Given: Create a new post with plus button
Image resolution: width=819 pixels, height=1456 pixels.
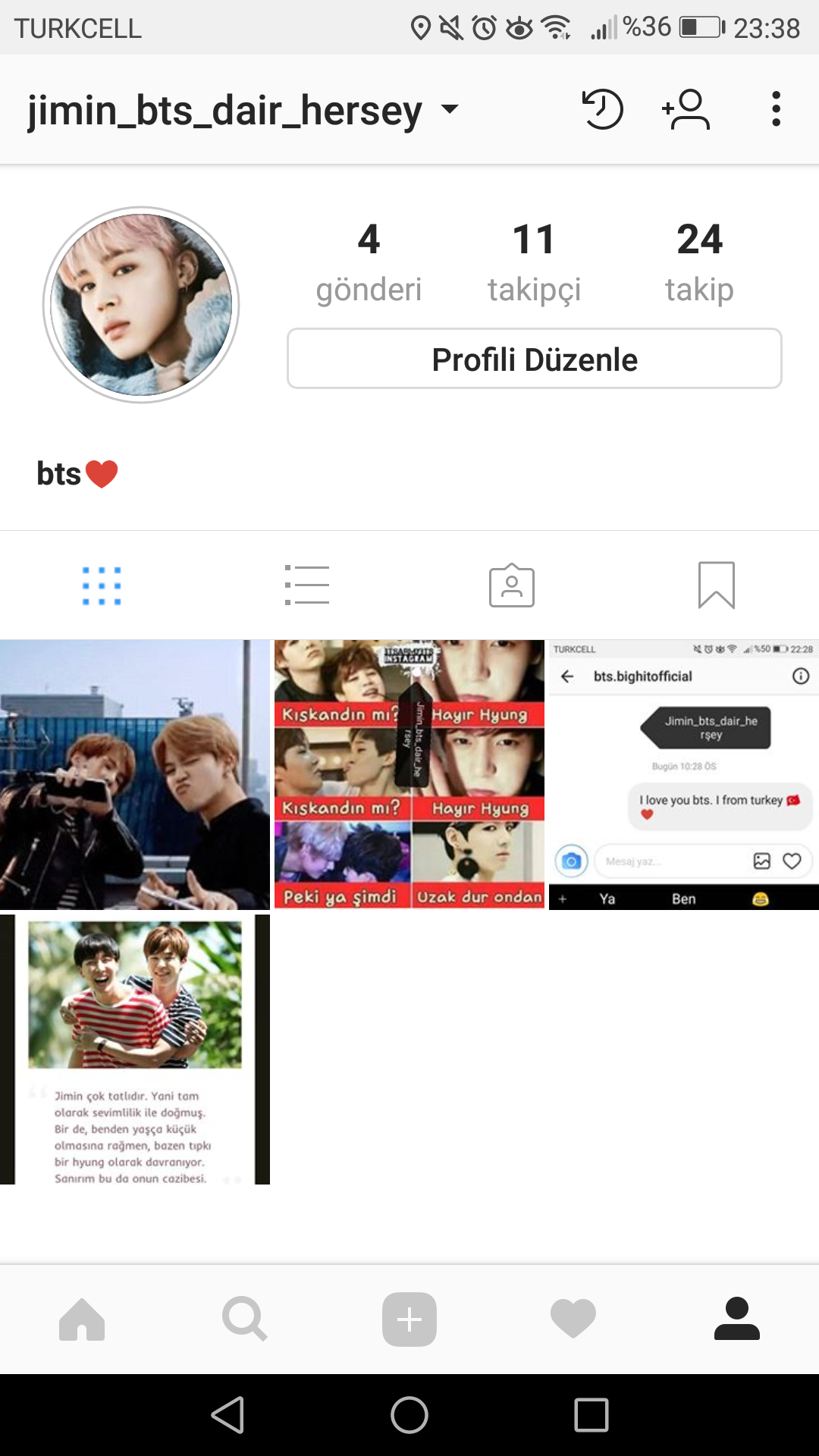Looking at the screenshot, I should pos(409,1319).
